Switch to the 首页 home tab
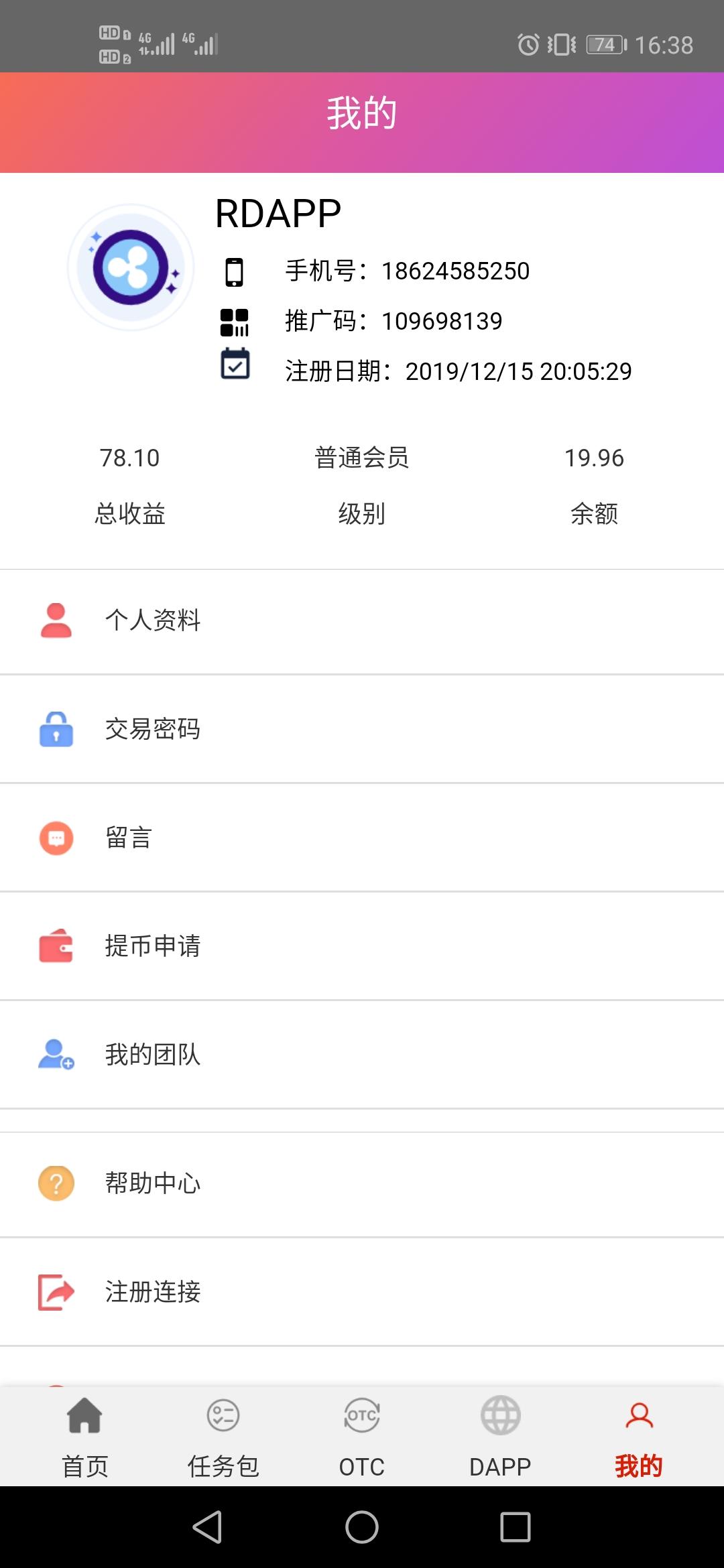The height and width of the screenshot is (1568, 724). tap(85, 1437)
